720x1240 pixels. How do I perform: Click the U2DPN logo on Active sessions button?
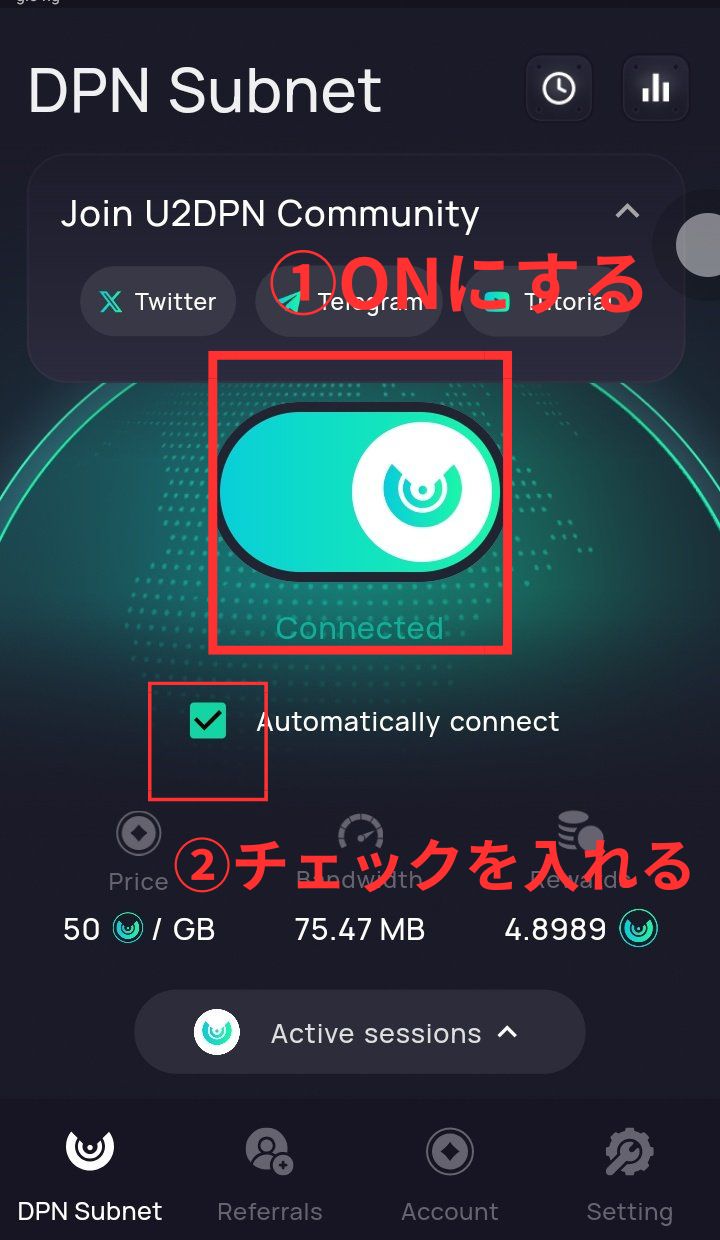point(216,1032)
